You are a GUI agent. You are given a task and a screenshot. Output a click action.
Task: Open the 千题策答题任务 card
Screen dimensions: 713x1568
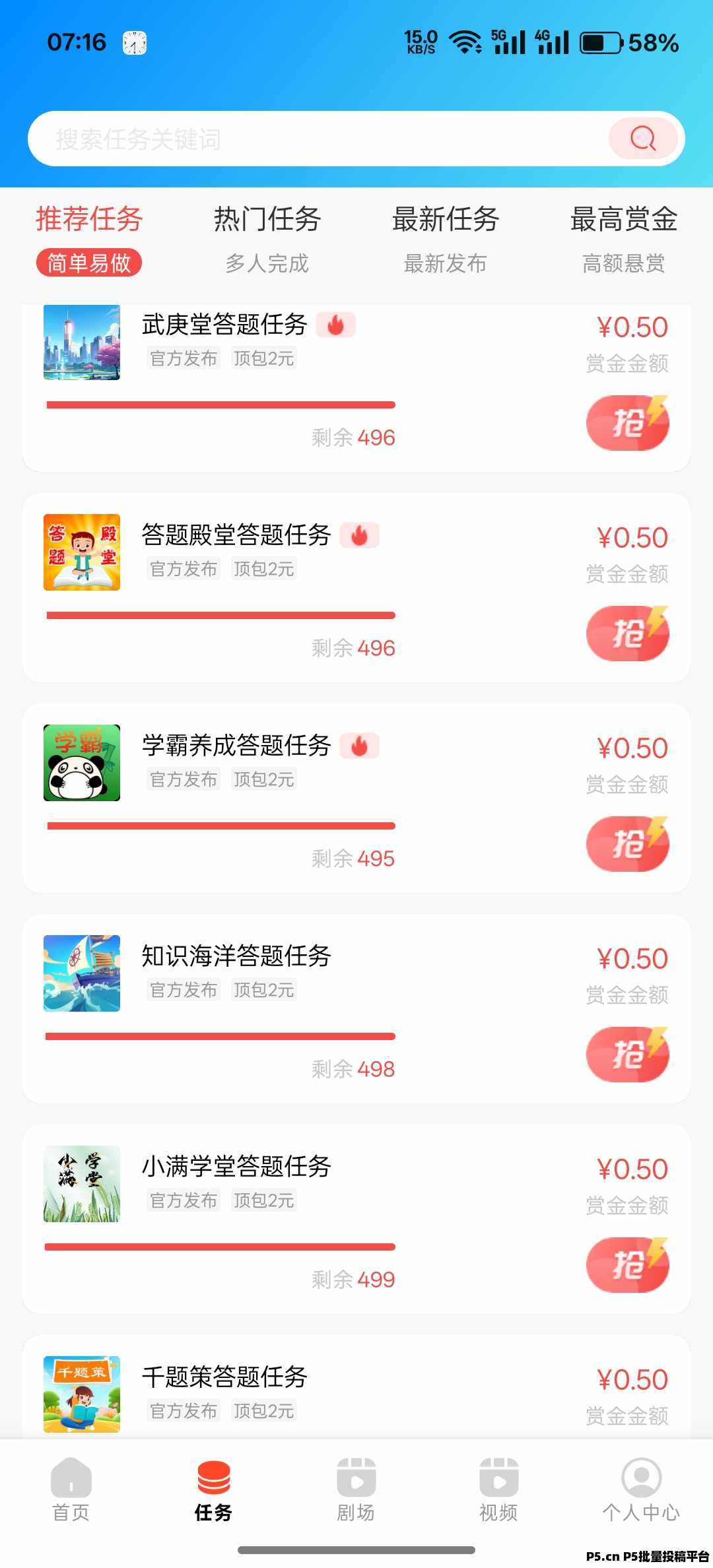(x=224, y=1377)
